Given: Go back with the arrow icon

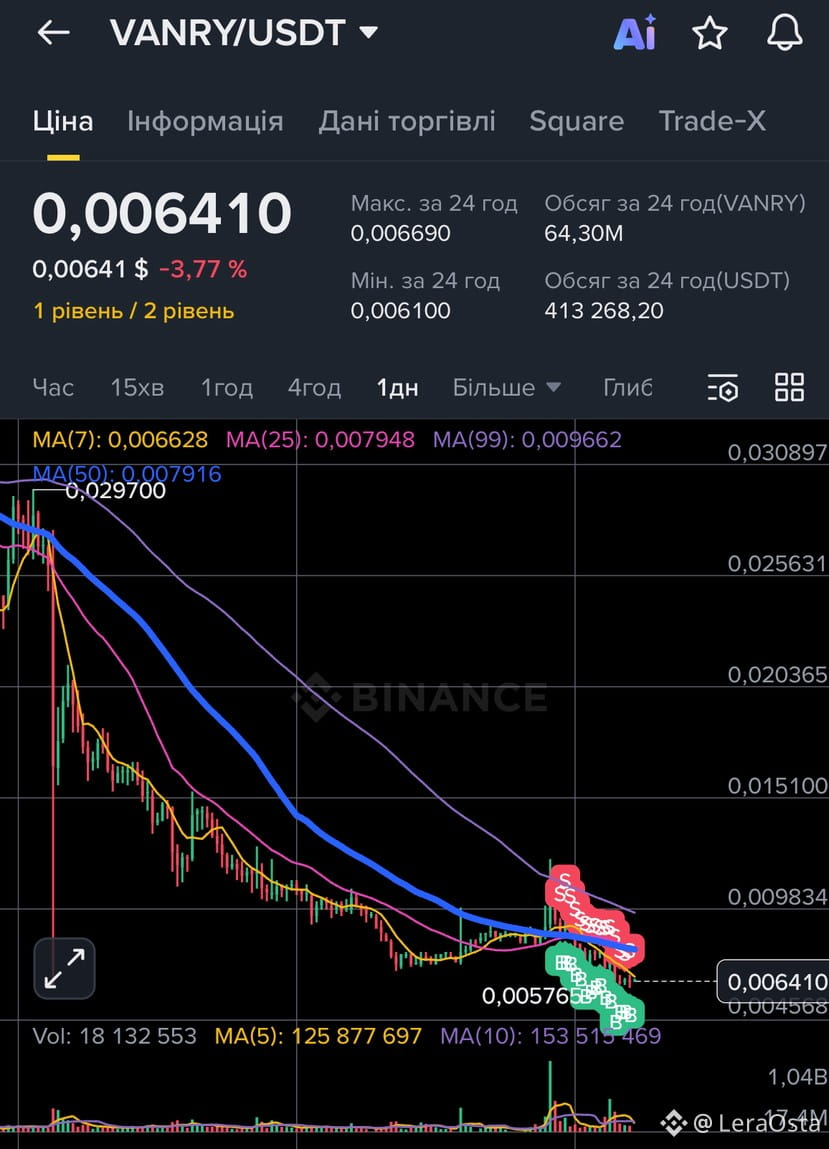Looking at the screenshot, I should (x=53, y=32).
